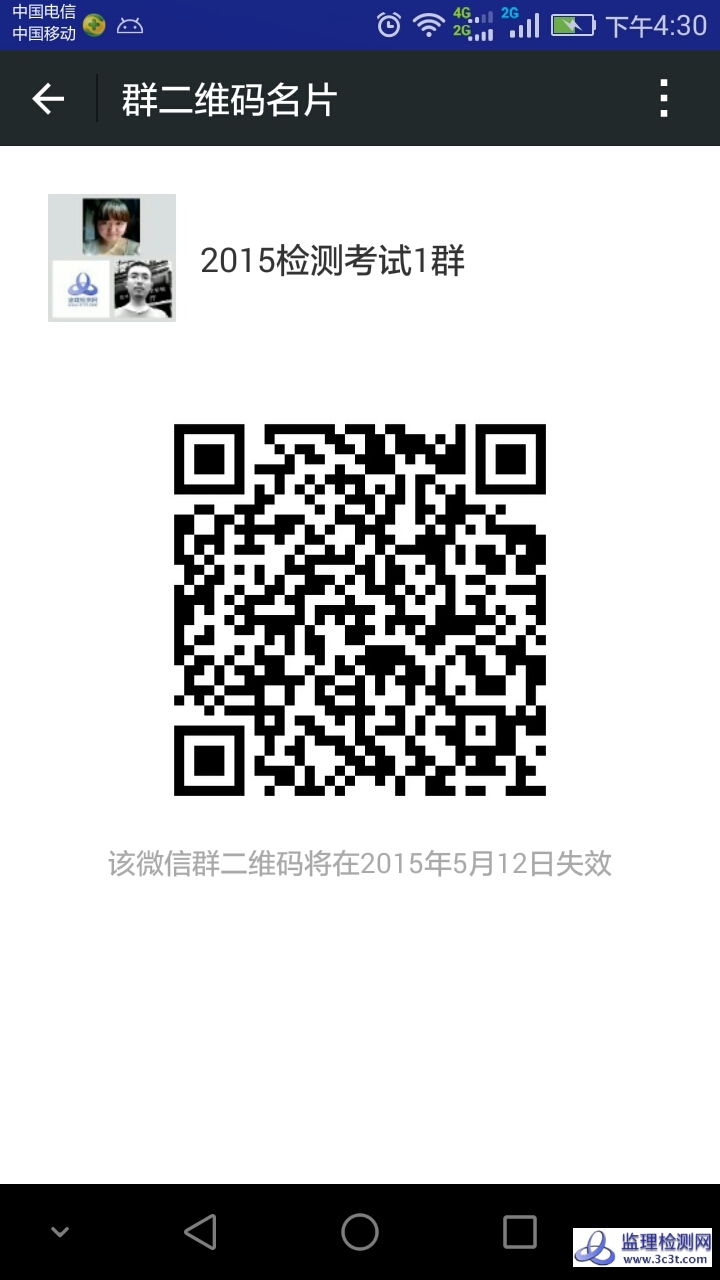The image size is (720, 1280).
Task: Tap the system home circle button
Action: pyautogui.click(x=360, y=1232)
